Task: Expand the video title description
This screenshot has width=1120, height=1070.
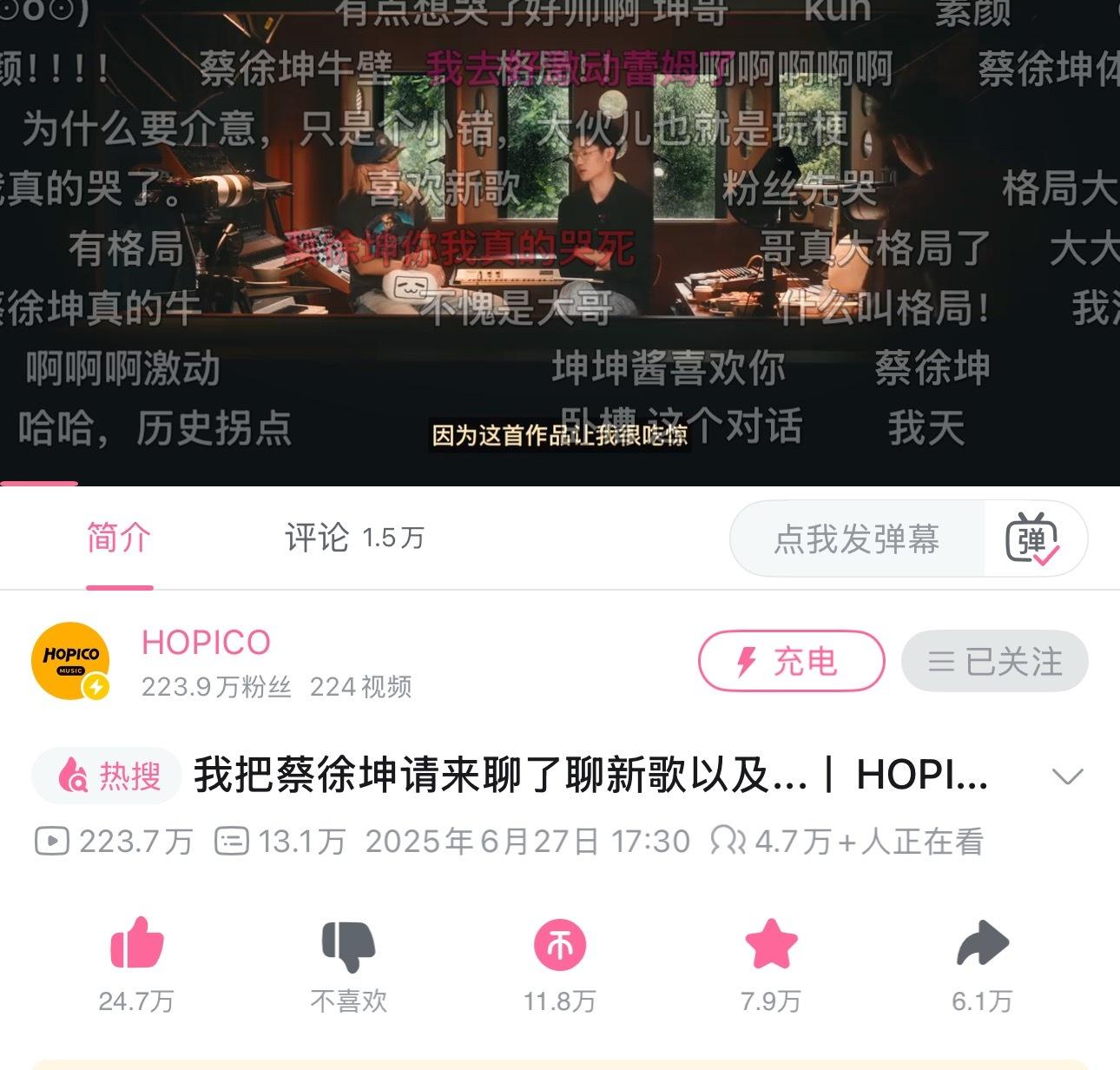Action: (1067, 776)
